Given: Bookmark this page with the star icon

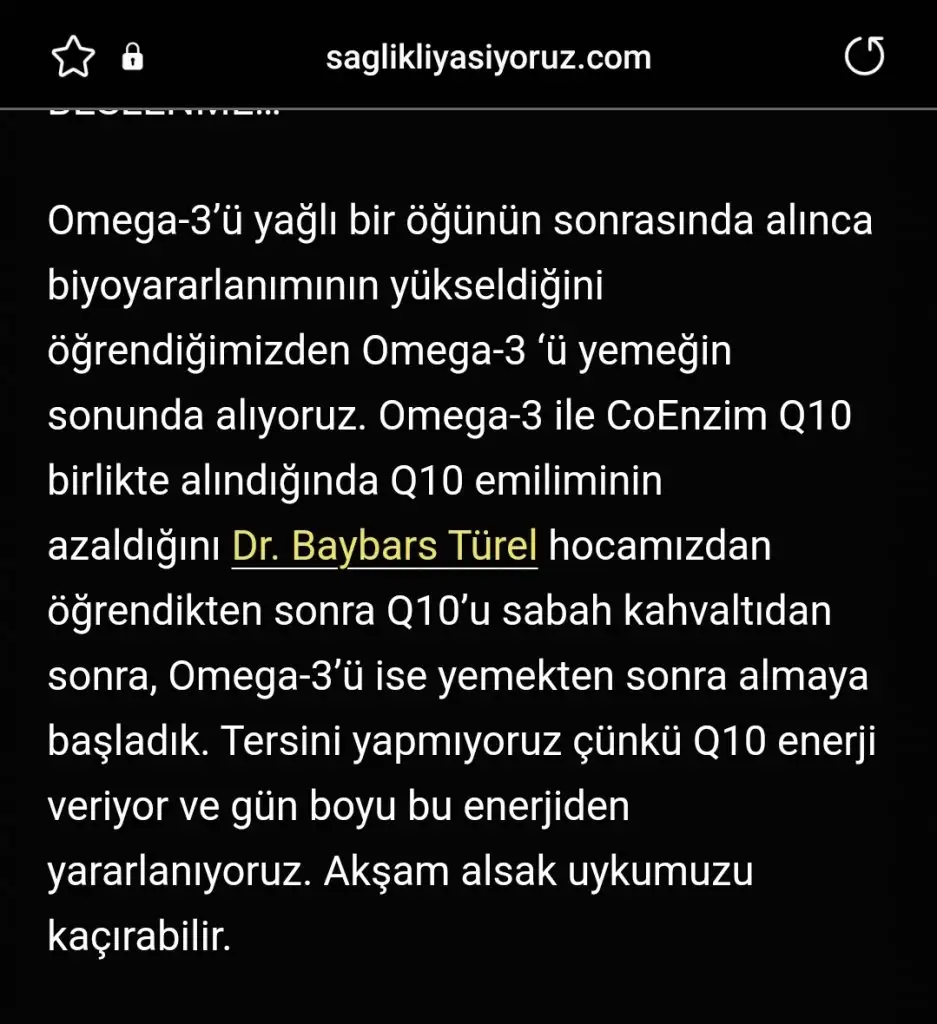Looking at the screenshot, I should [72, 58].
